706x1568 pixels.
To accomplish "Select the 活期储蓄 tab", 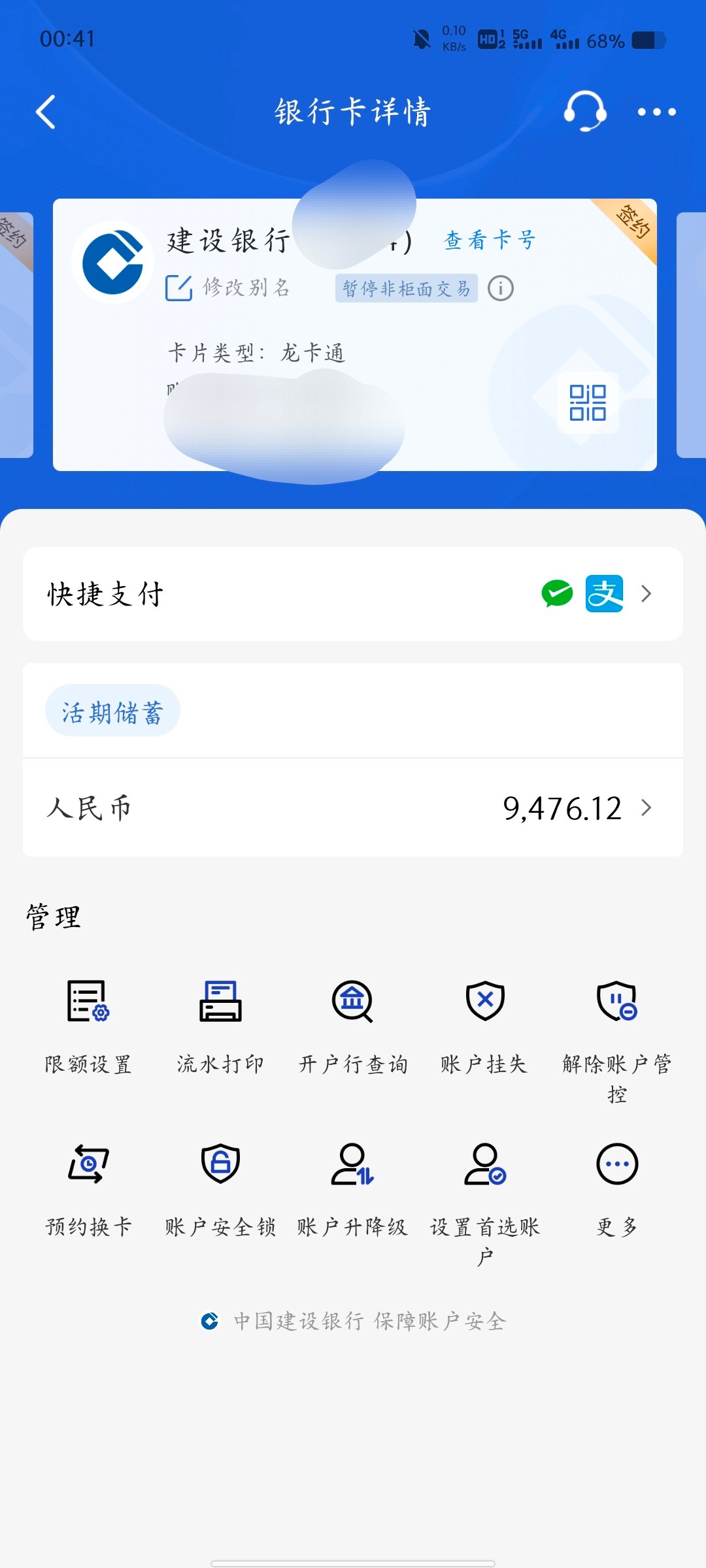I will (x=112, y=711).
